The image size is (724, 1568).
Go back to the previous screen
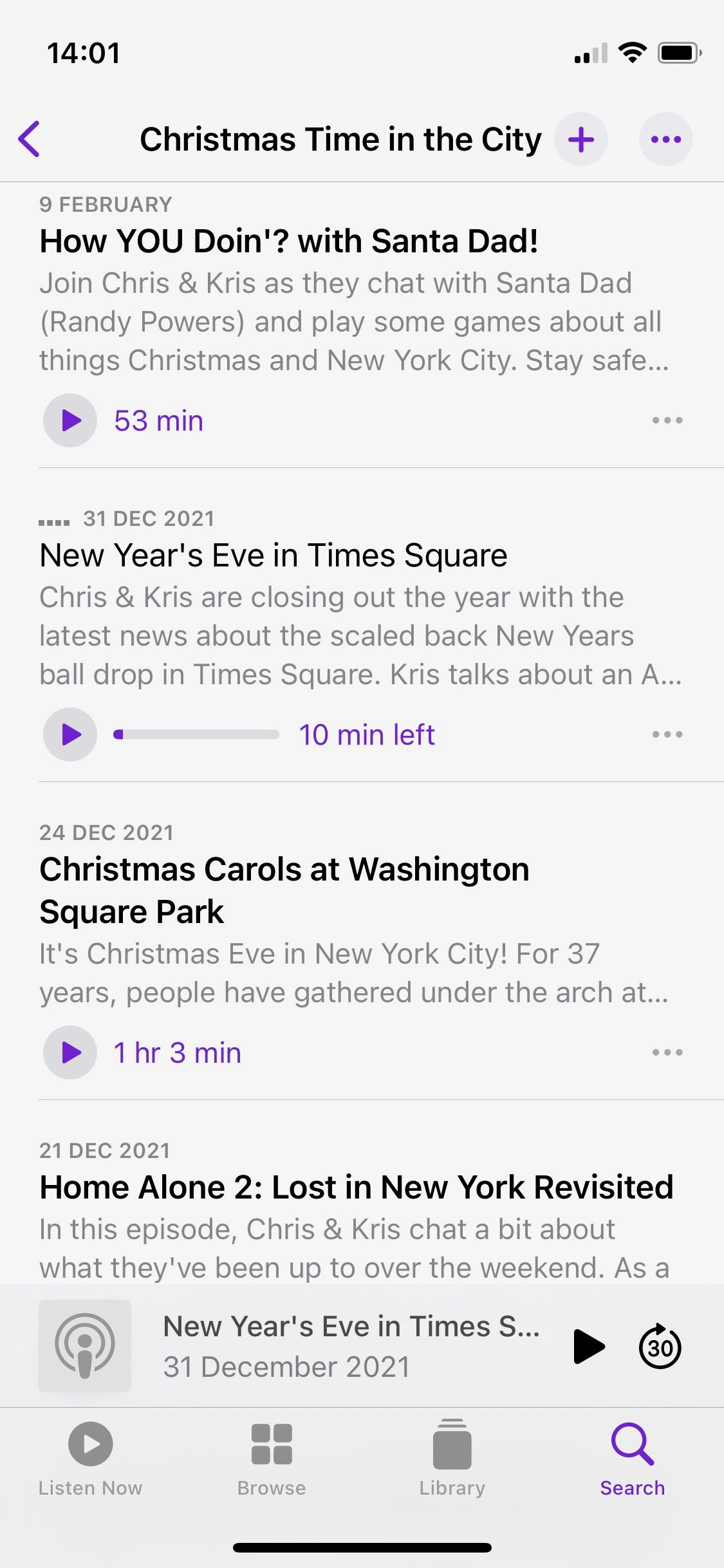[30, 139]
